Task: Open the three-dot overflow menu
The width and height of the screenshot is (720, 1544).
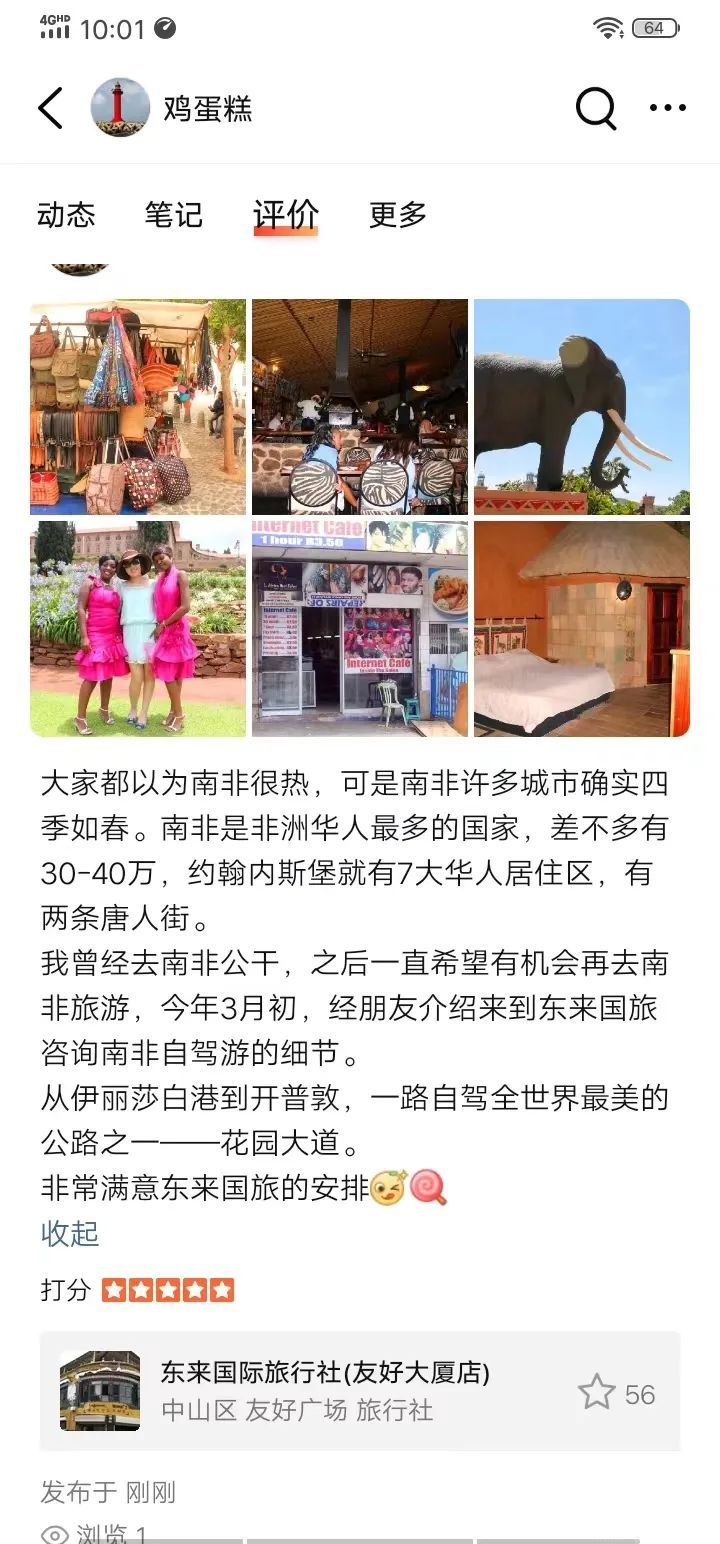Action: [x=667, y=108]
